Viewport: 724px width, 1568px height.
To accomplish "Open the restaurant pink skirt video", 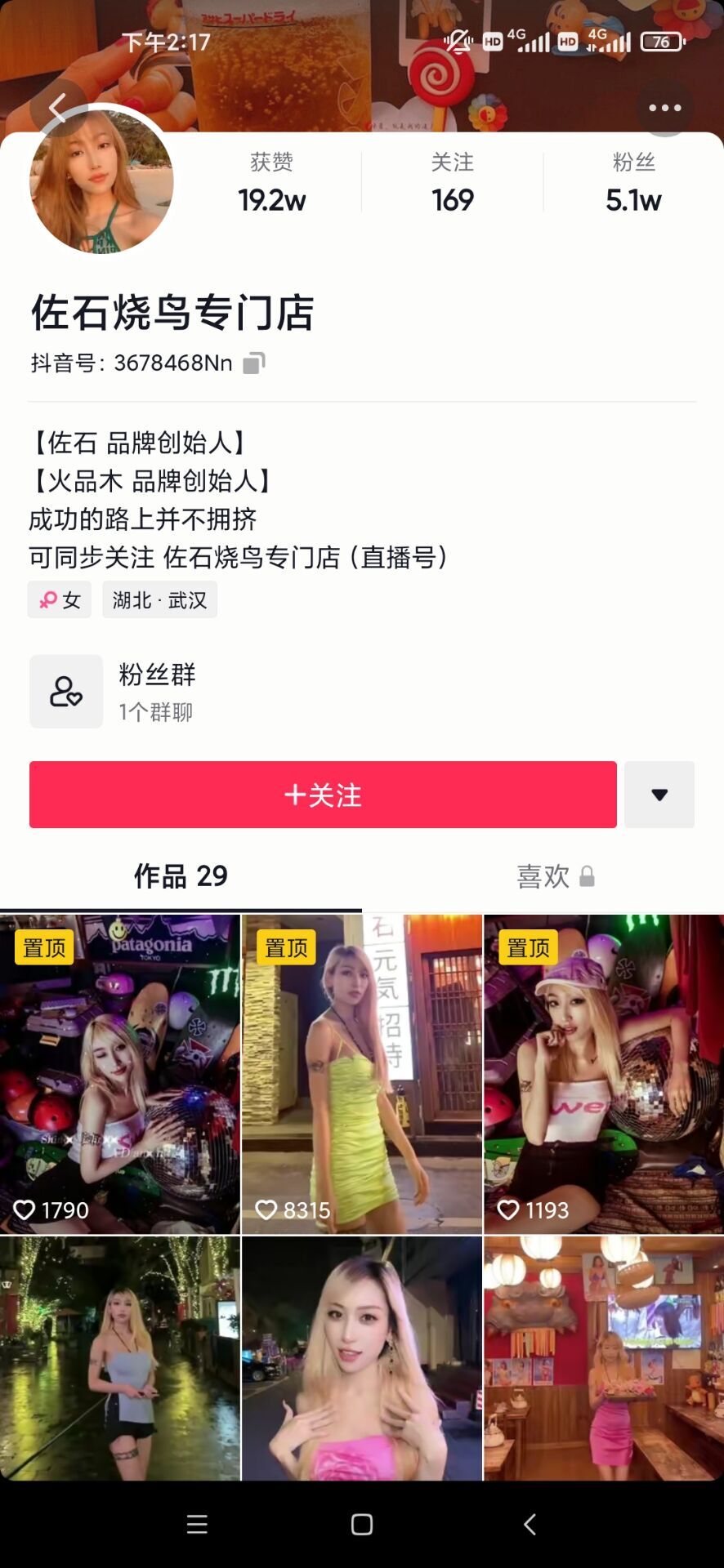I will [x=604, y=1358].
